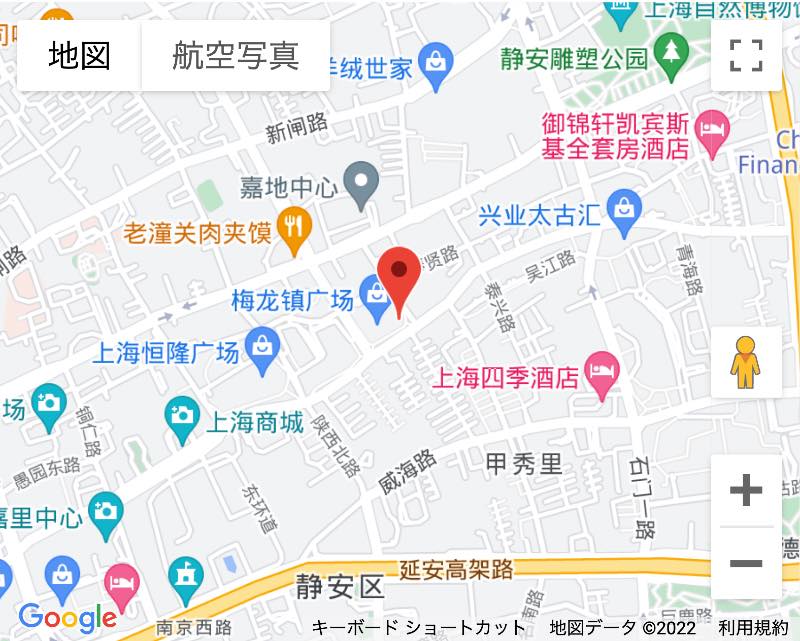Open 御锦轩凯宾斯基全套房酒店 hotel marker
This screenshot has width=800, height=641.
[x=712, y=135]
